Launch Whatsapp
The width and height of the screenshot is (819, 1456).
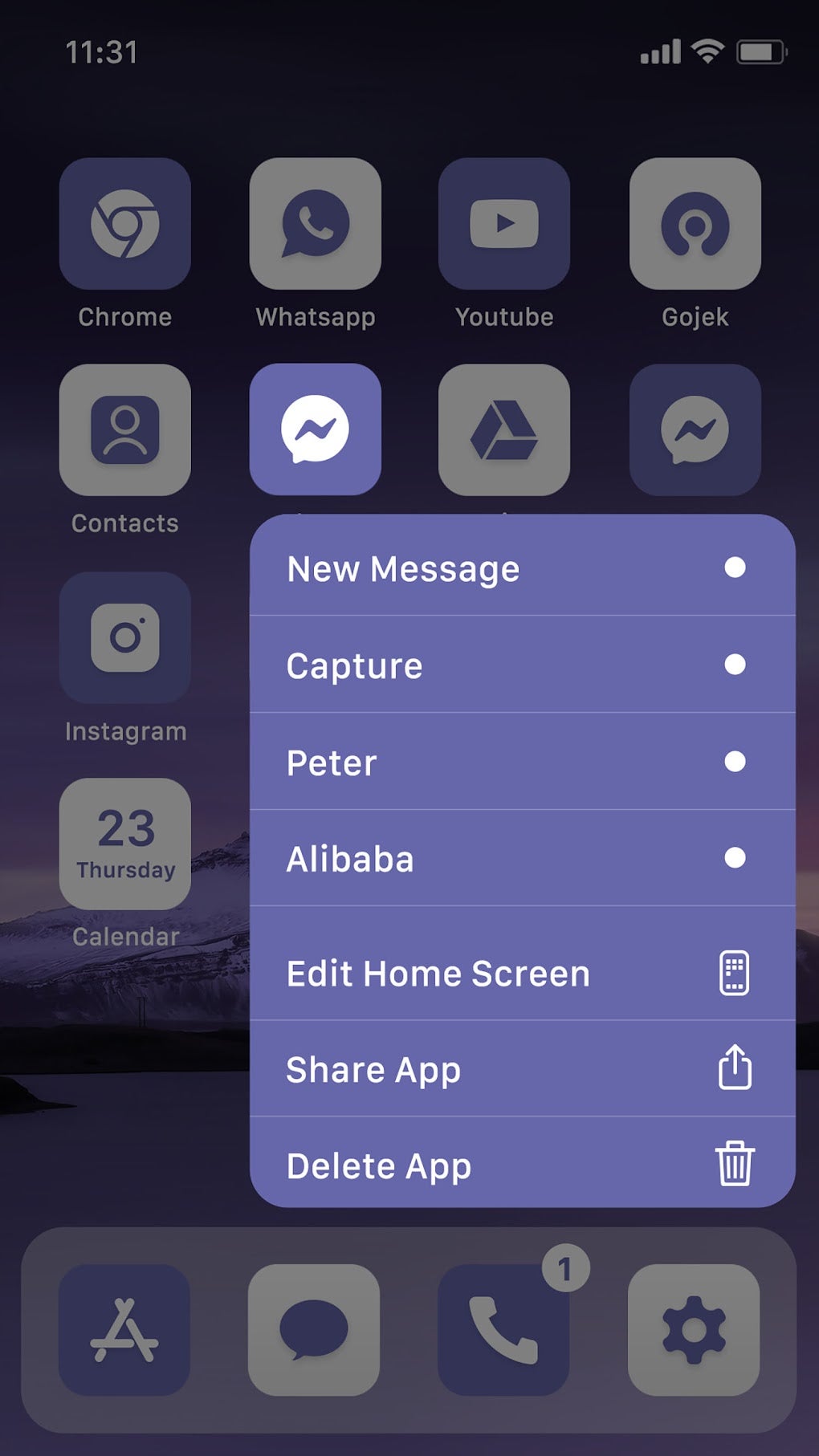(315, 224)
